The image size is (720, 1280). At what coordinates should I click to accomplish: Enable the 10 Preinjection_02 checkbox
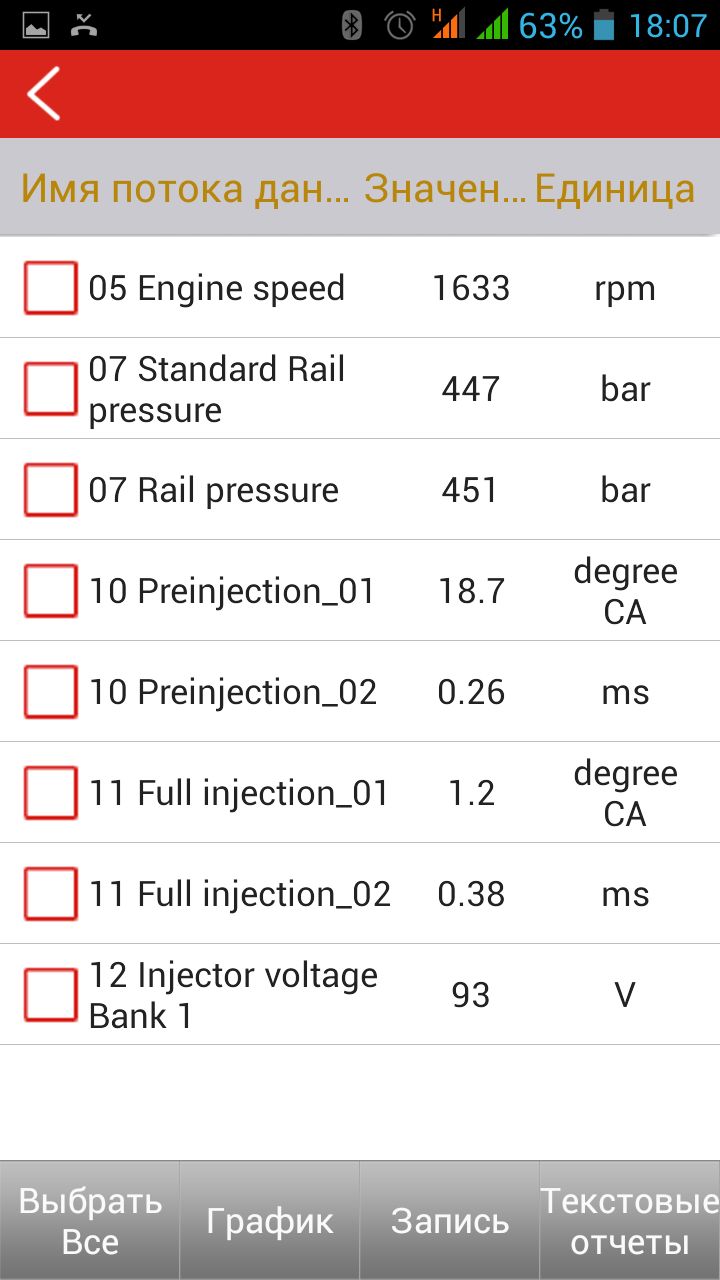click(x=51, y=692)
